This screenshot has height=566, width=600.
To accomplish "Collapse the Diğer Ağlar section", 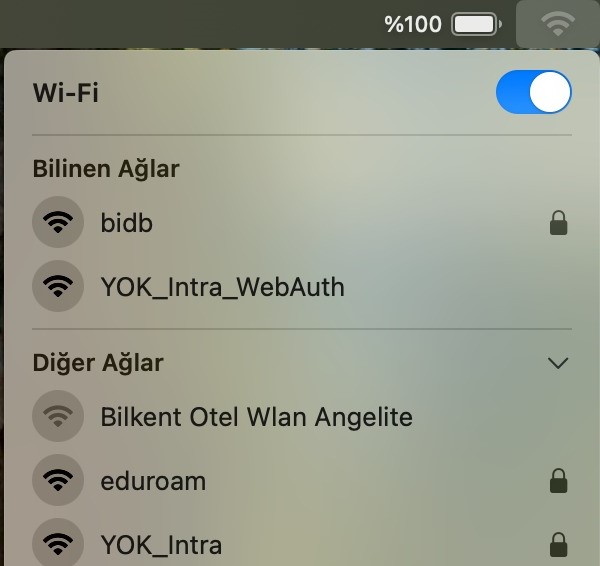I will (x=559, y=363).
